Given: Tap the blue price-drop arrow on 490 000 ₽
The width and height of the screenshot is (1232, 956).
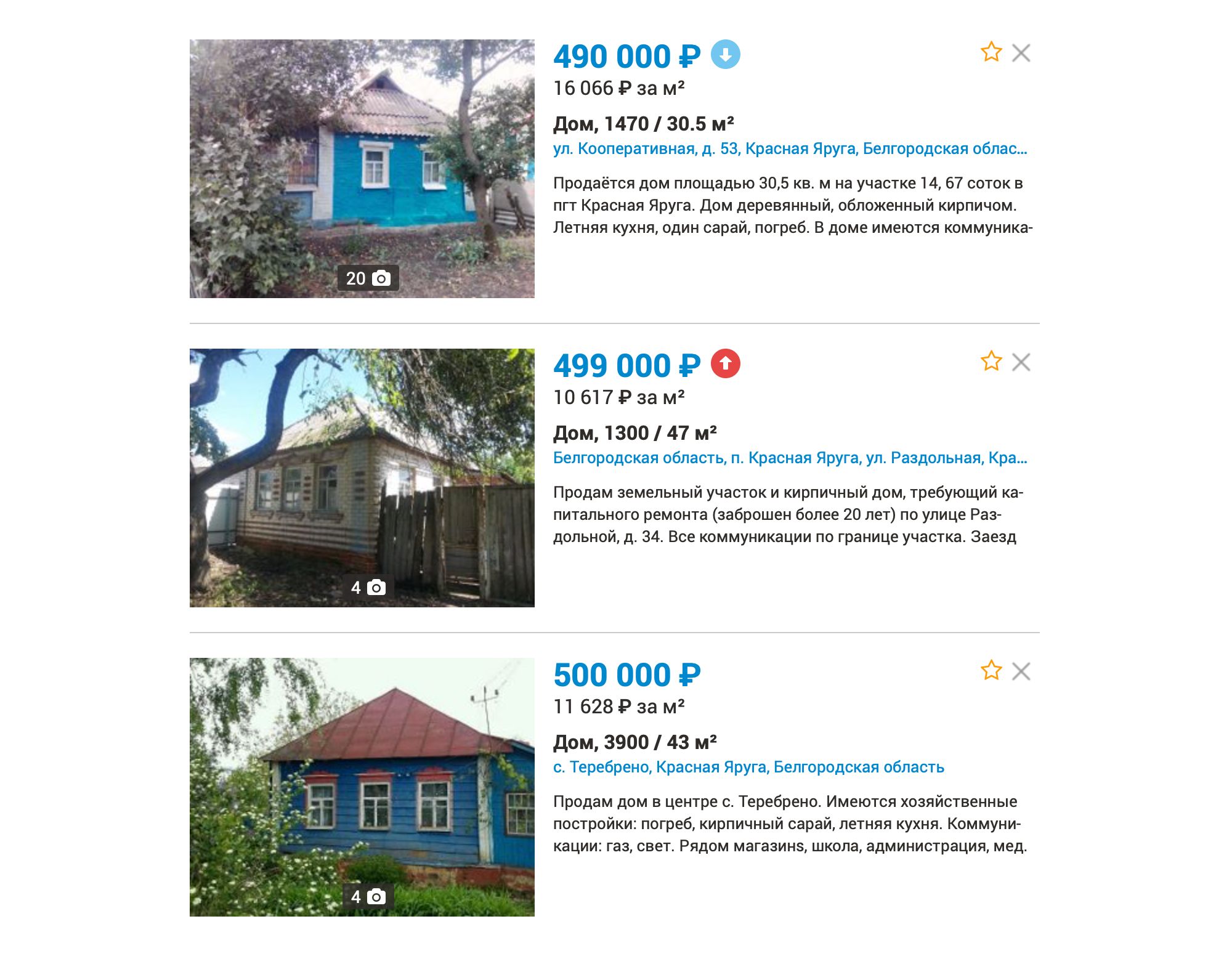Looking at the screenshot, I should (725, 55).
